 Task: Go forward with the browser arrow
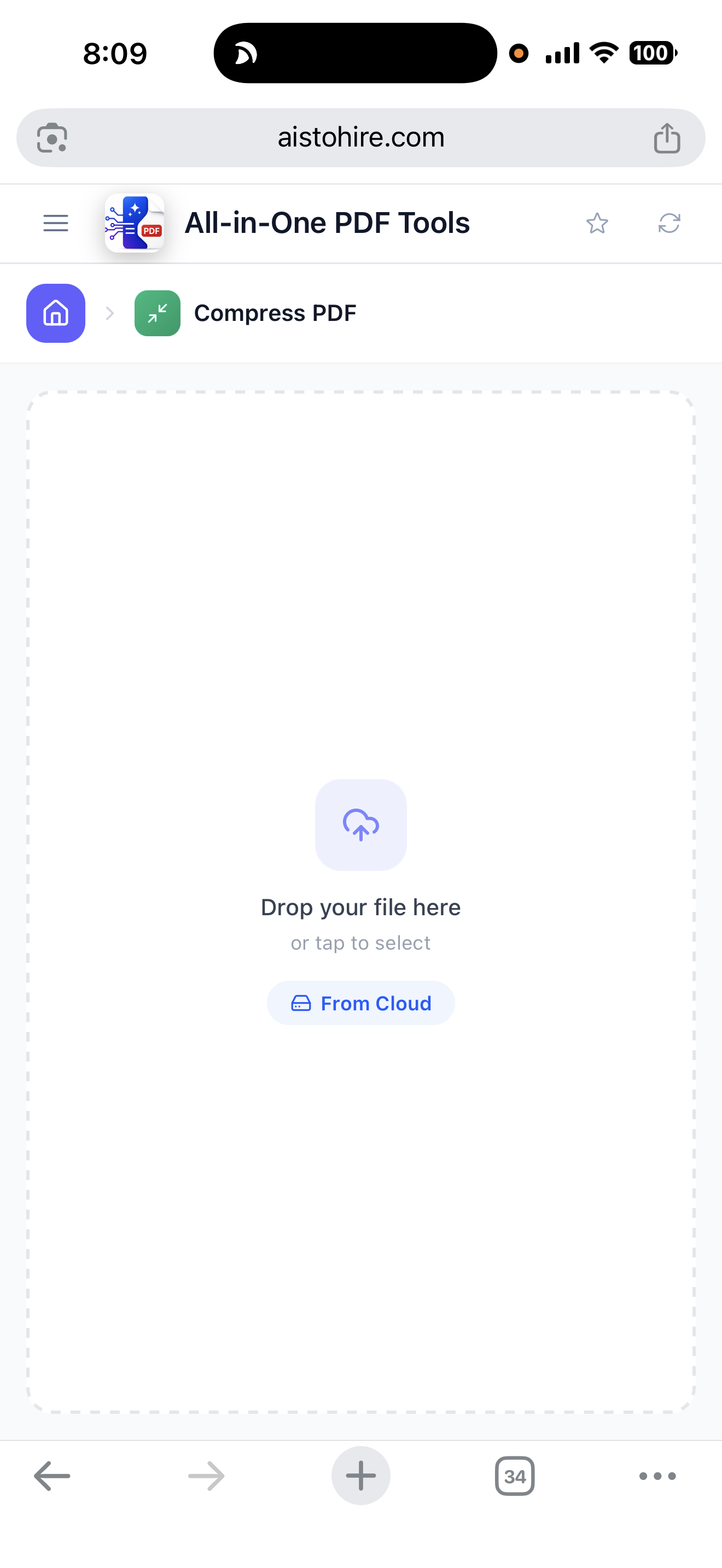(x=206, y=1476)
